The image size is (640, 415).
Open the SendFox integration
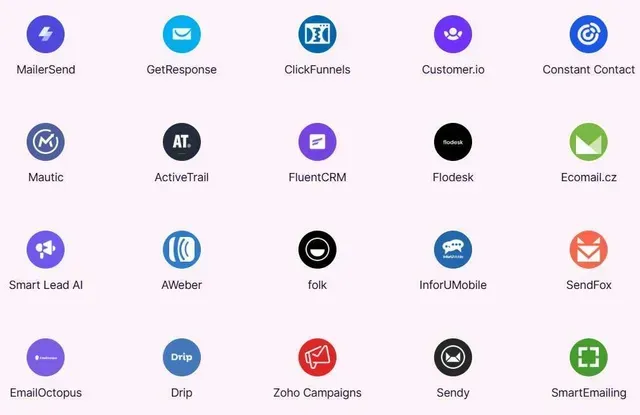[588, 249]
